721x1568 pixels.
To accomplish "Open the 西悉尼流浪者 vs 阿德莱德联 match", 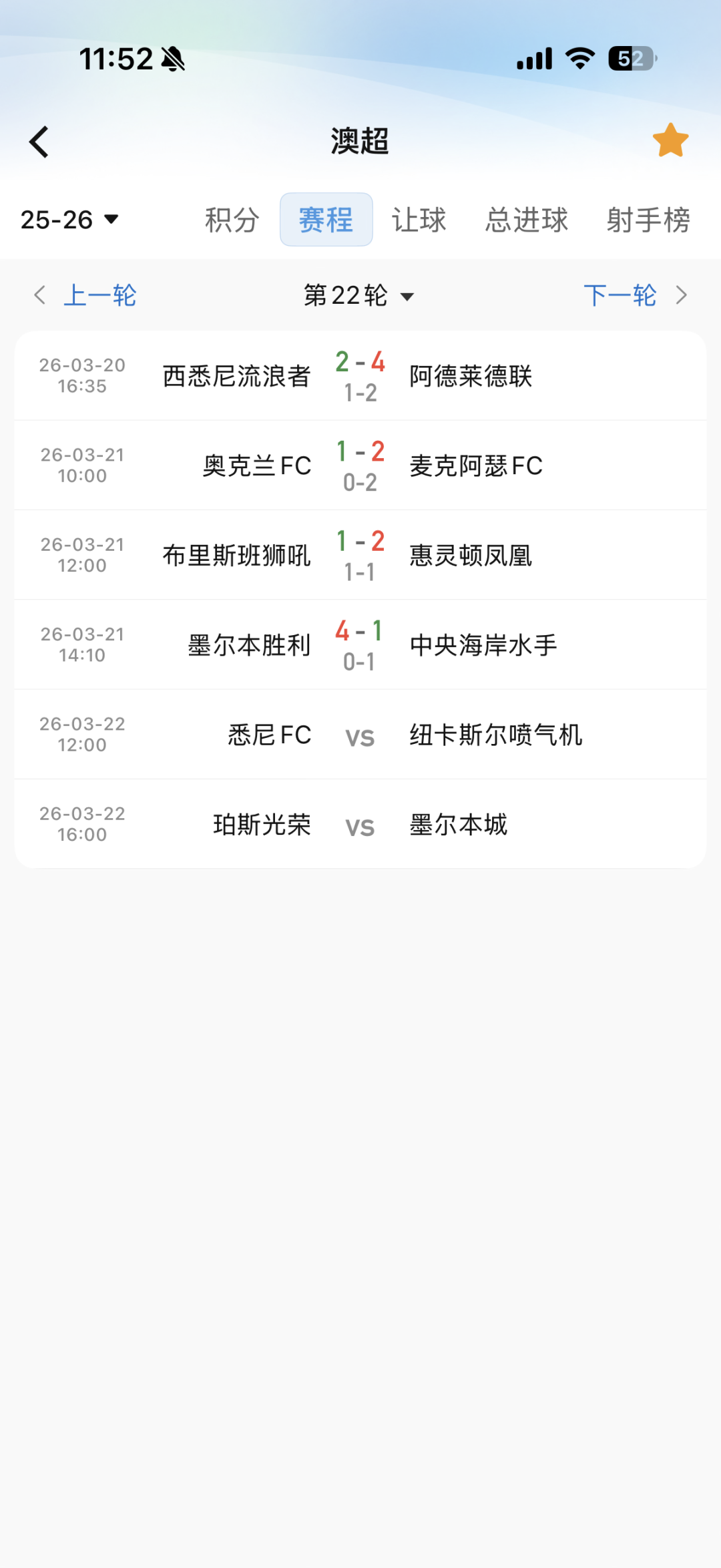I will click(x=360, y=376).
